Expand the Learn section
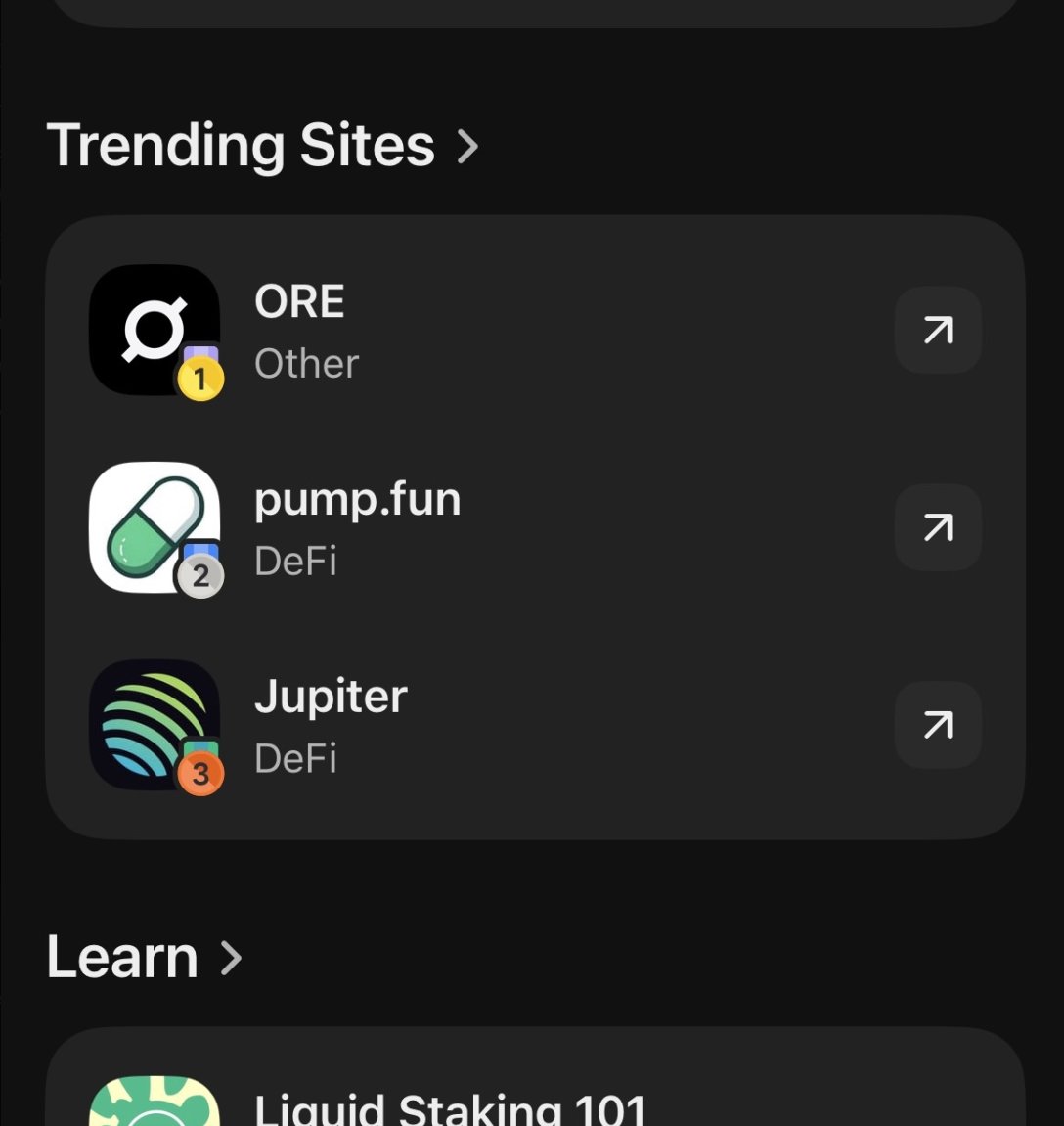Image resolution: width=1064 pixels, height=1126 pixels. [x=144, y=957]
